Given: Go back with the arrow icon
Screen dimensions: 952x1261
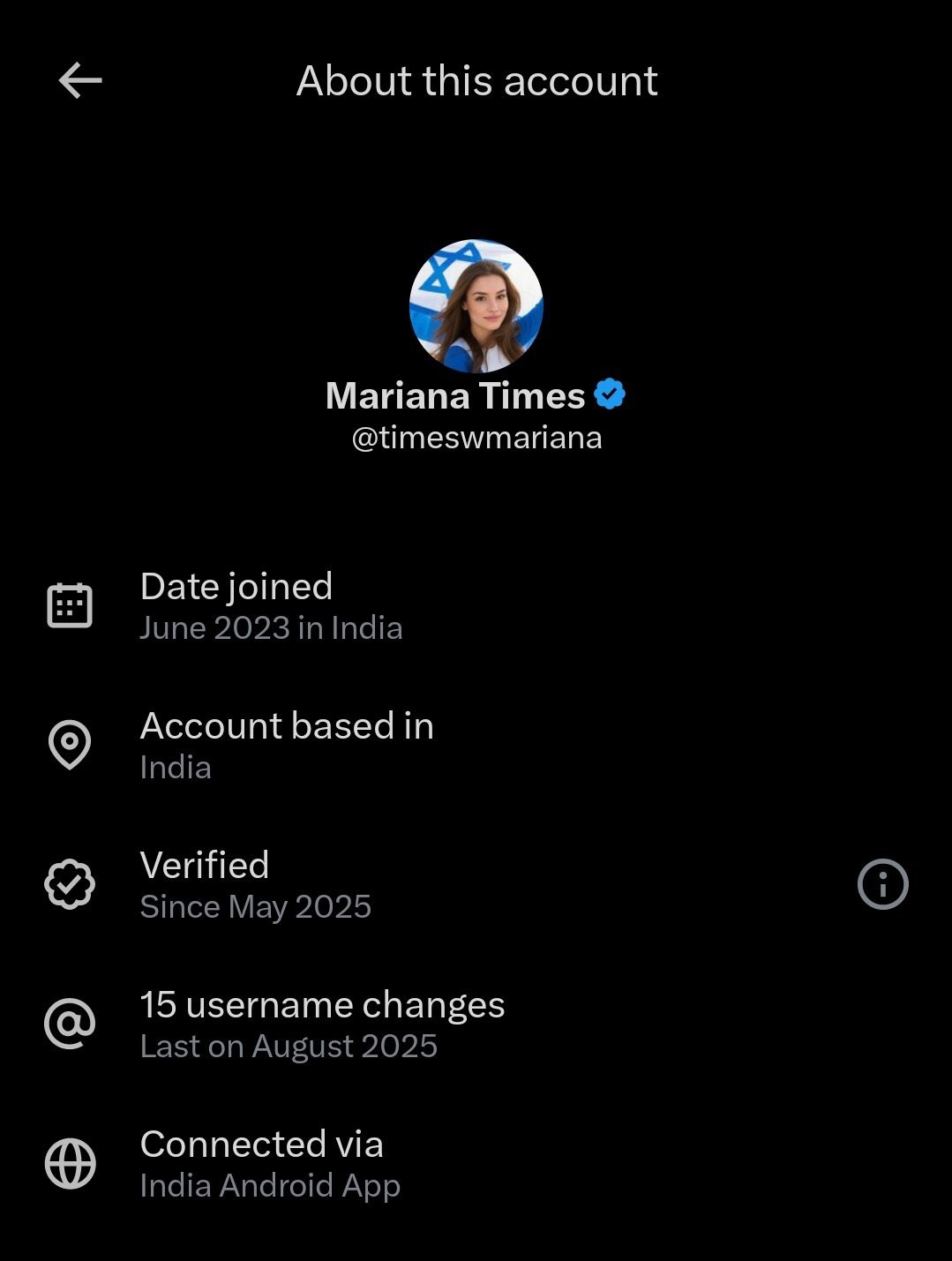Looking at the screenshot, I should click(80, 81).
